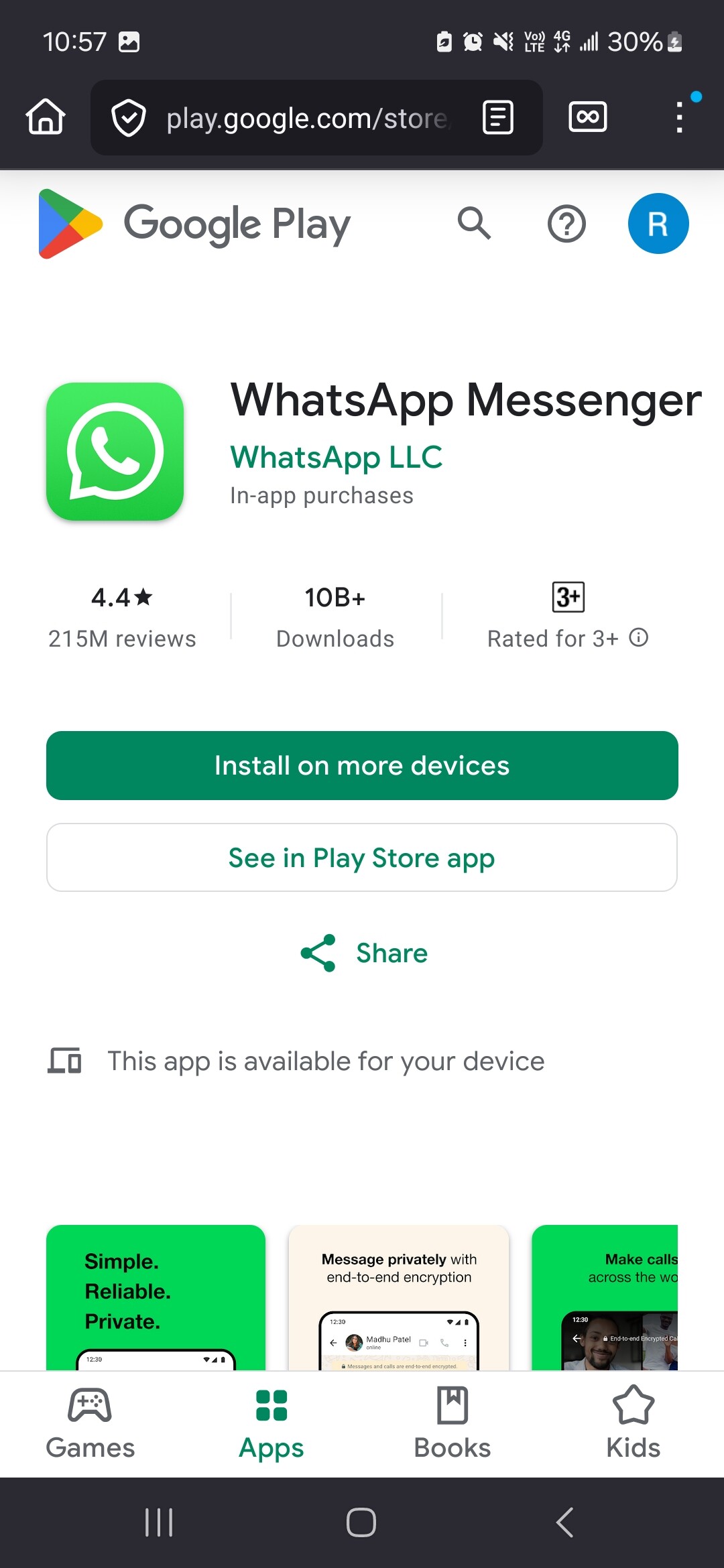Go back using the system back button
This screenshot has width=724, height=1568.
coord(564,1522)
